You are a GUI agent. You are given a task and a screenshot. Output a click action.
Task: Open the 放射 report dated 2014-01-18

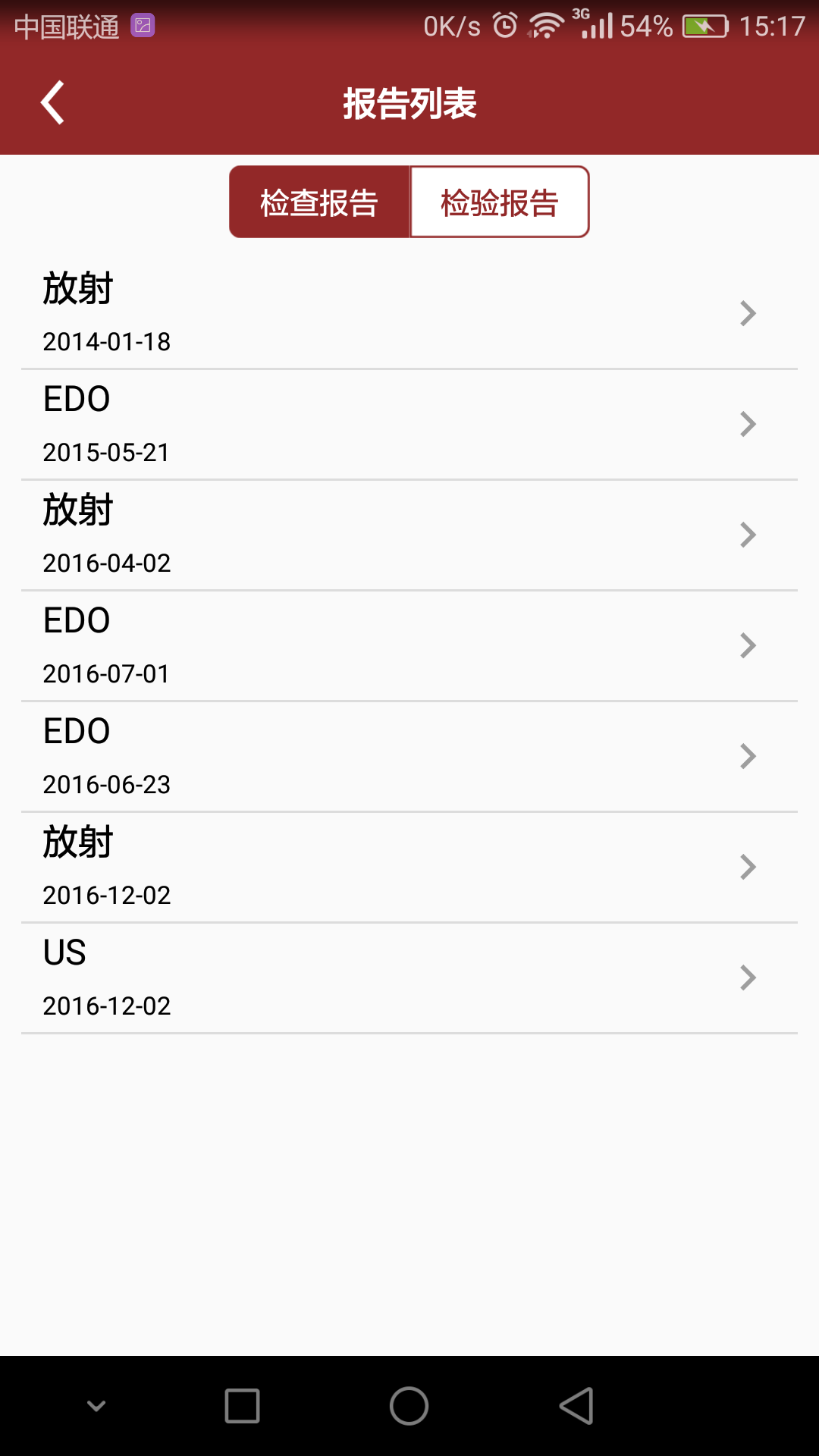pos(409,313)
